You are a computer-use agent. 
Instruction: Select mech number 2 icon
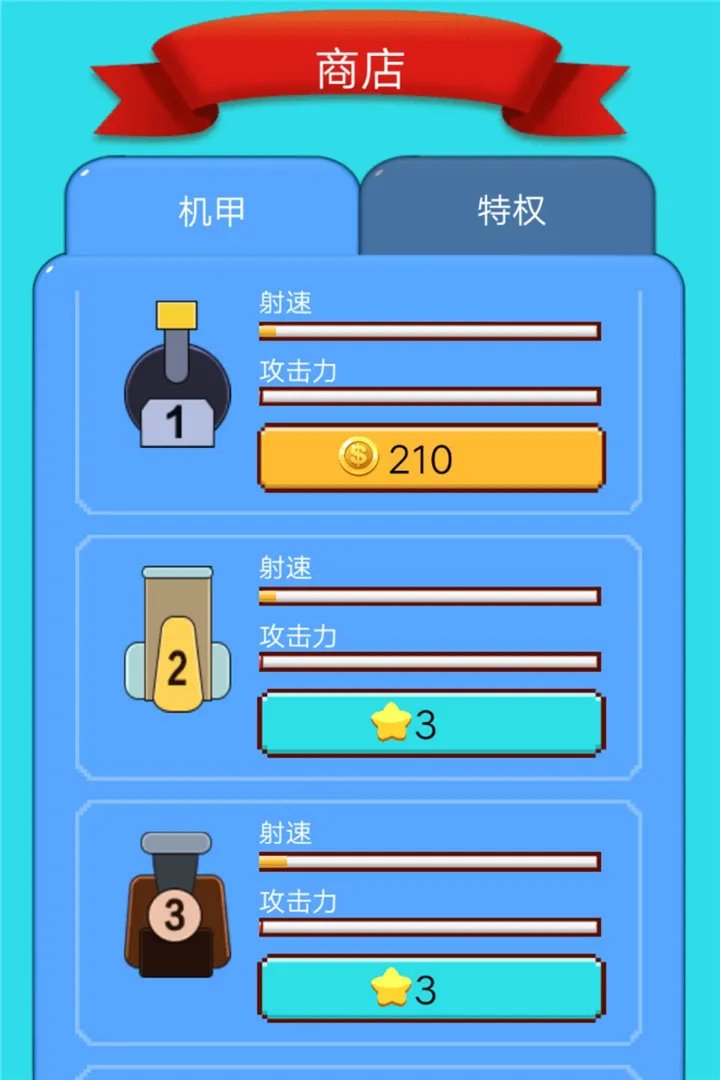175,640
